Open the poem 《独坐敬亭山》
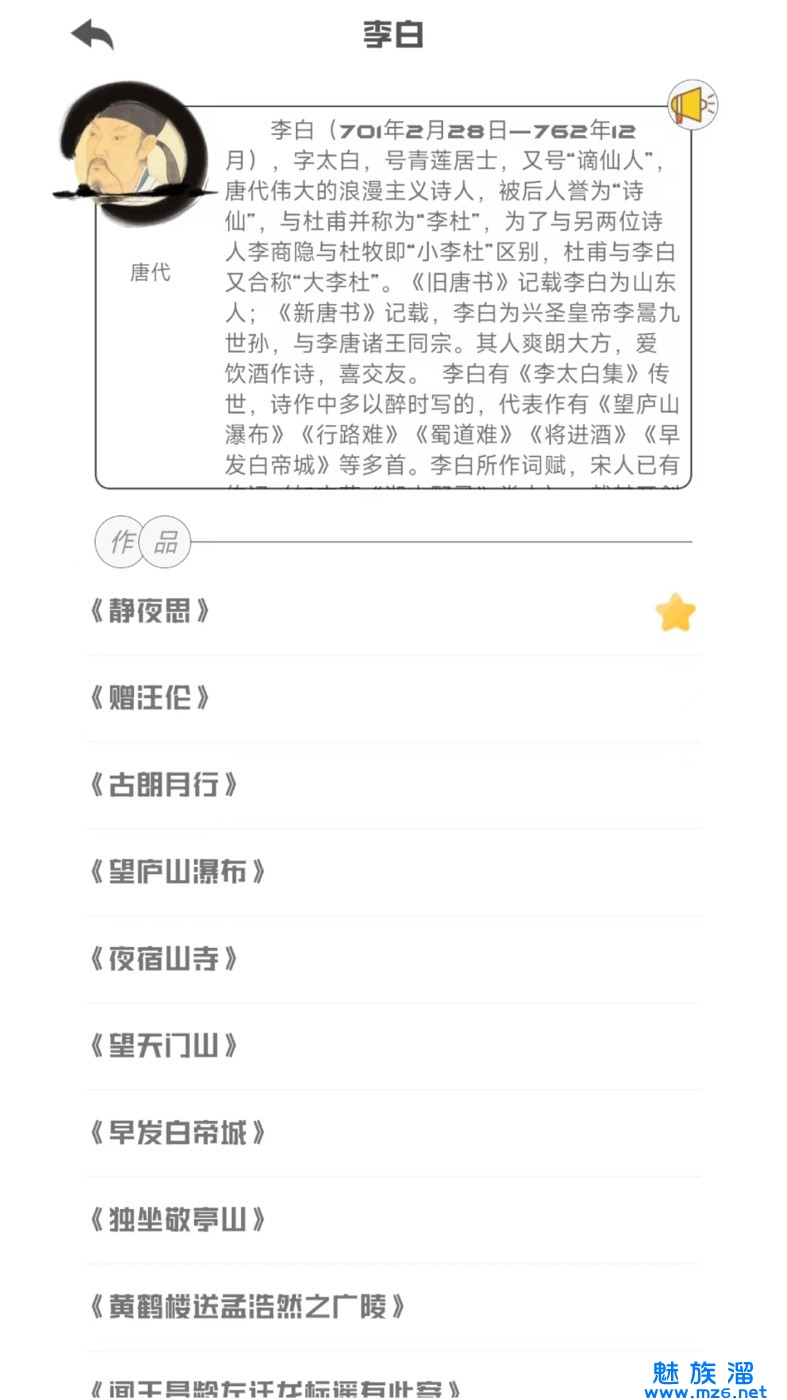The width and height of the screenshot is (787, 1400). pyautogui.click(x=178, y=1220)
